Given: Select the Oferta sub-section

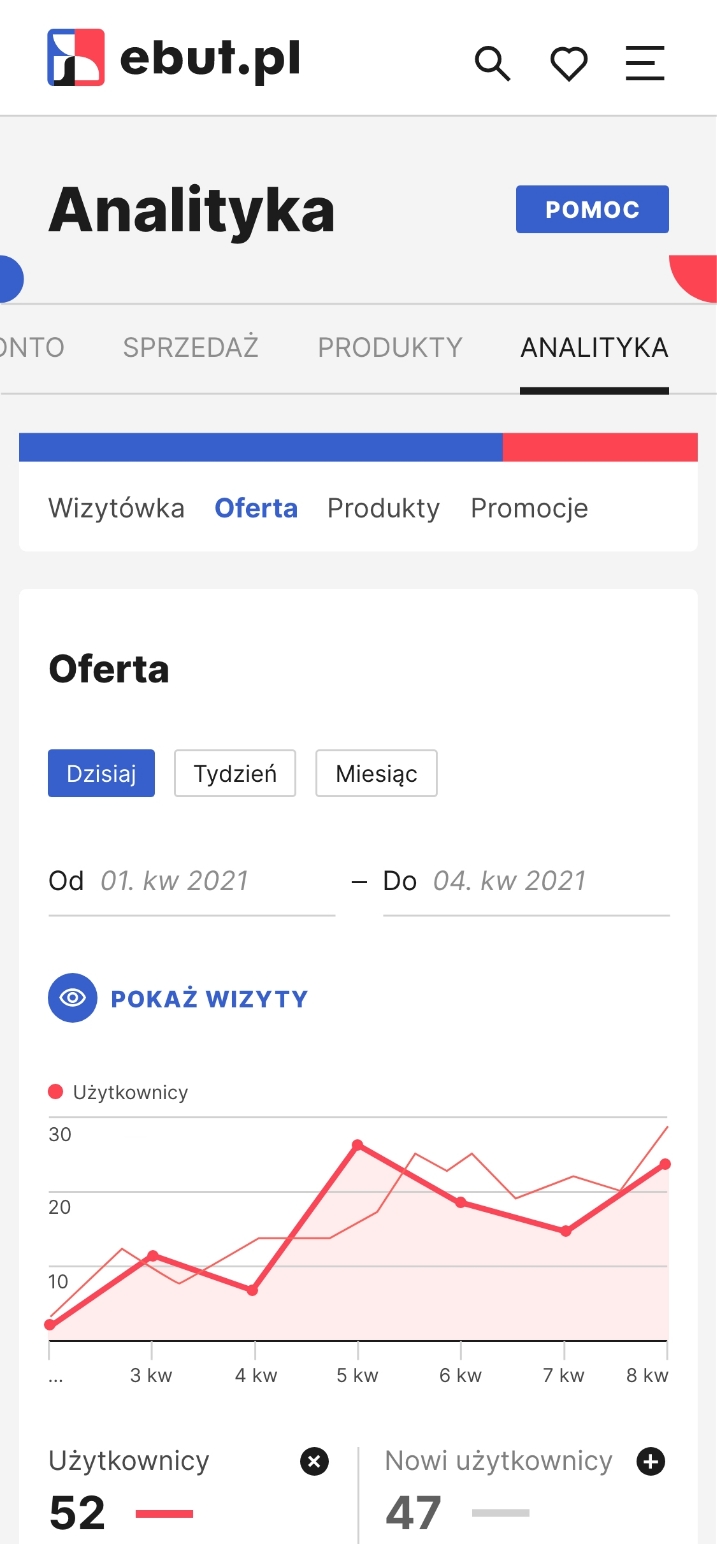Looking at the screenshot, I should [256, 508].
